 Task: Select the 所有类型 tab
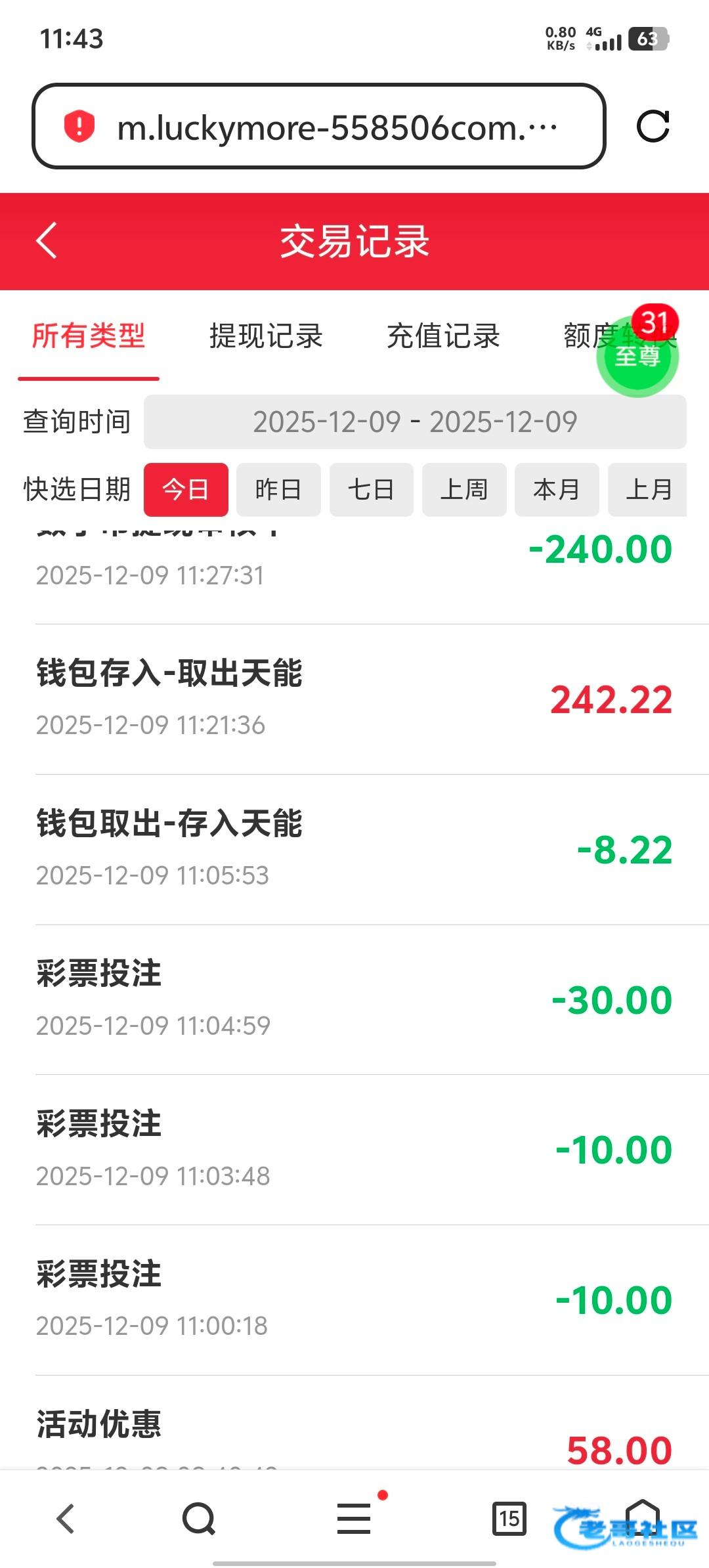pyautogui.click(x=89, y=336)
